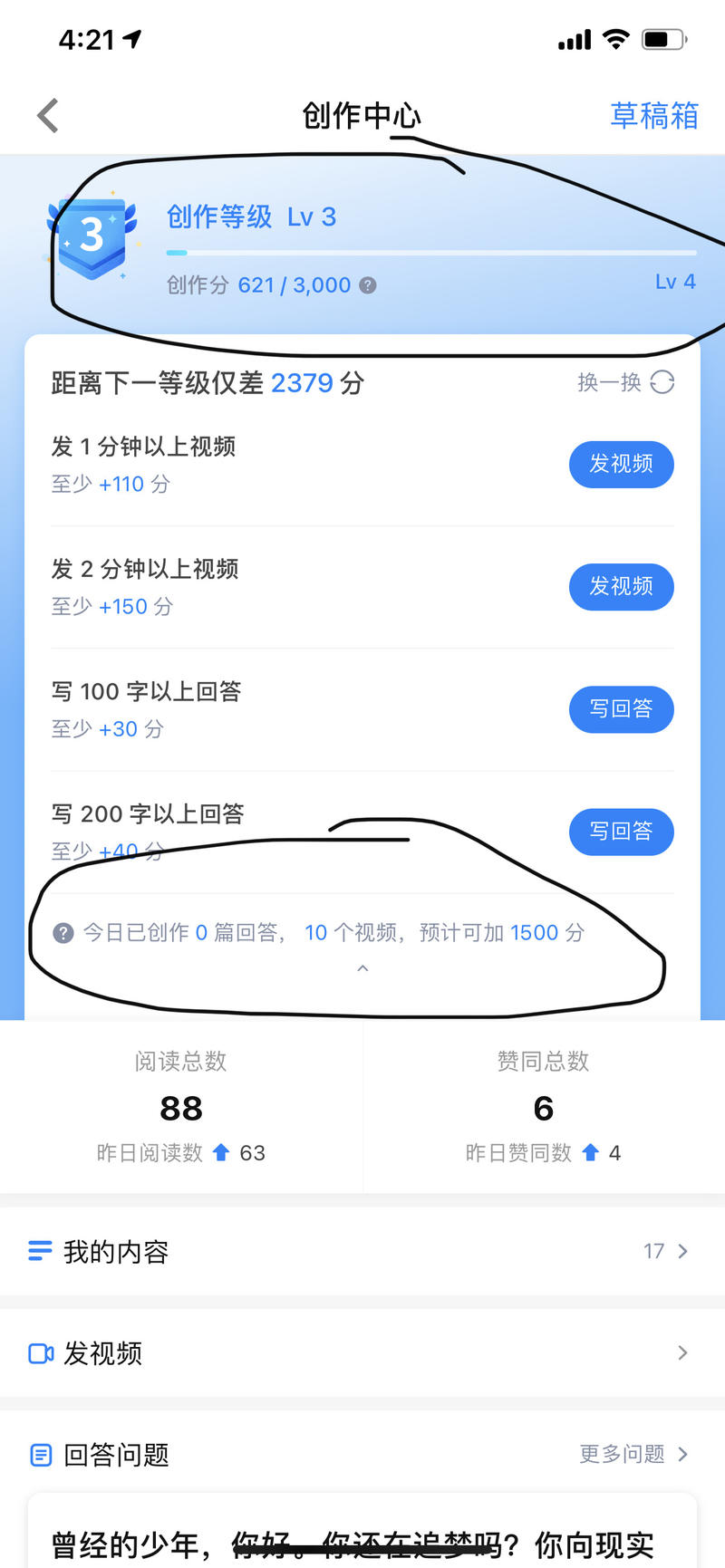Click the first 发视频 button

[x=621, y=465]
